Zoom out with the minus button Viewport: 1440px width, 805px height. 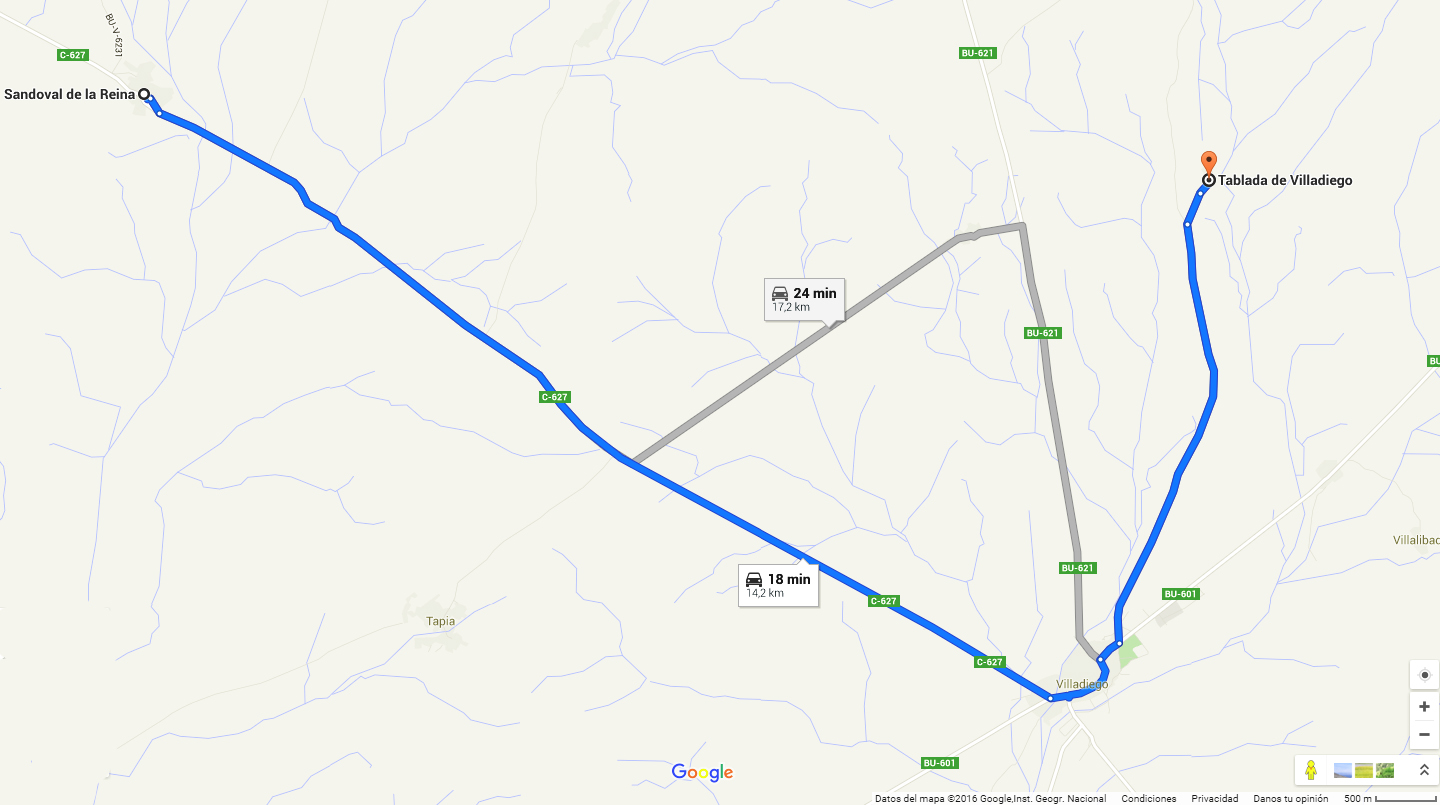(x=1424, y=735)
